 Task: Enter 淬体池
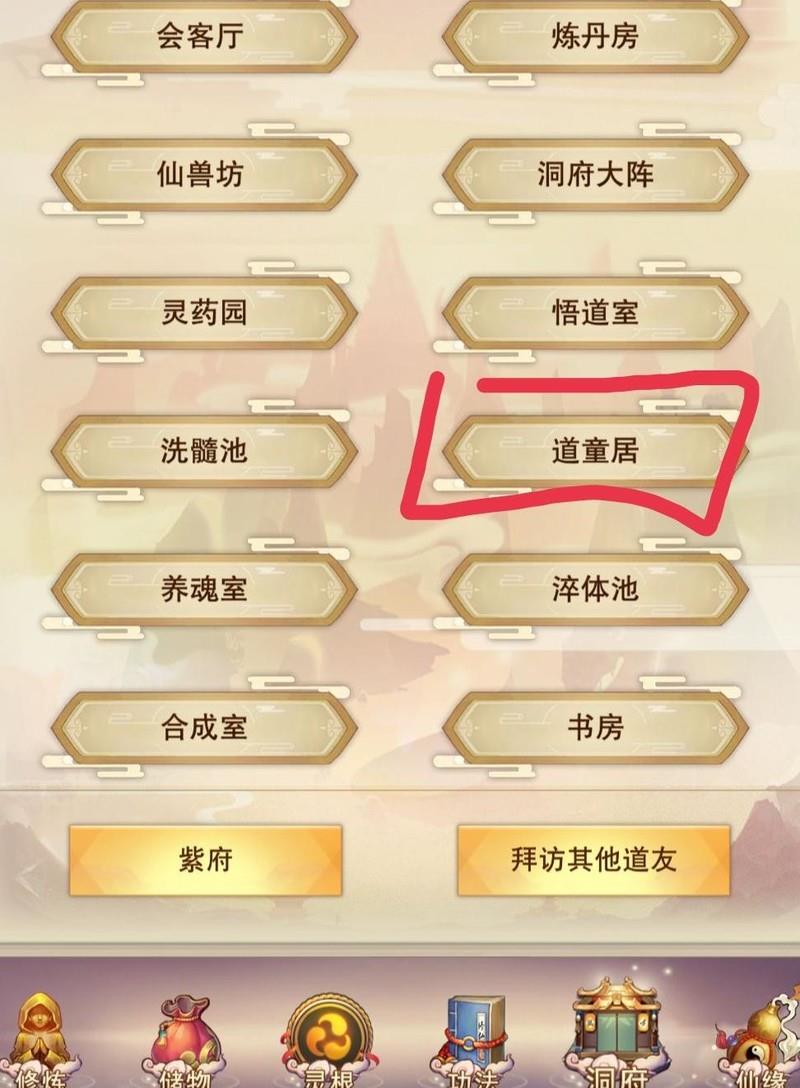pyautogui.click(x=595, y=590)
